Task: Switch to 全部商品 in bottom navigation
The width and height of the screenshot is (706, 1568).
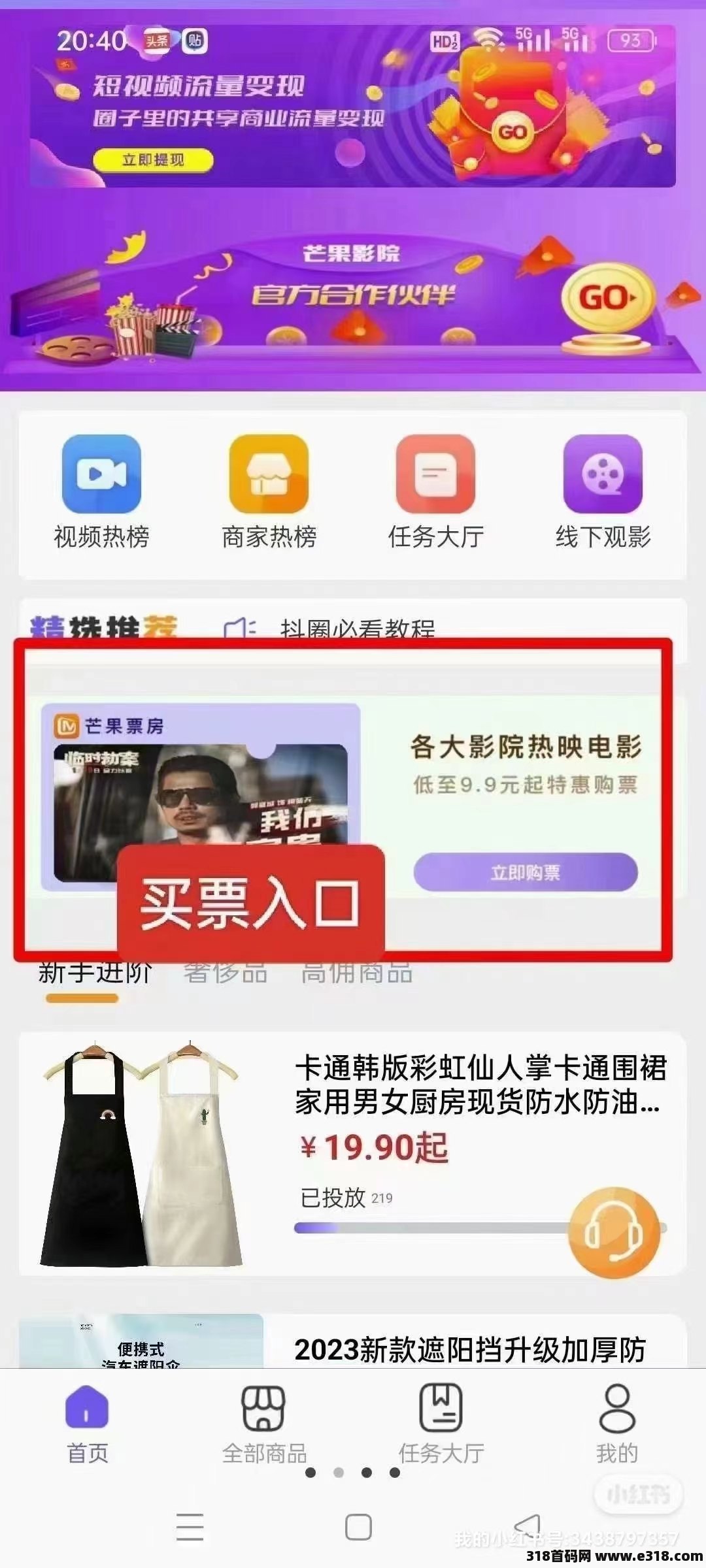Action: (x=264, y=1424)
